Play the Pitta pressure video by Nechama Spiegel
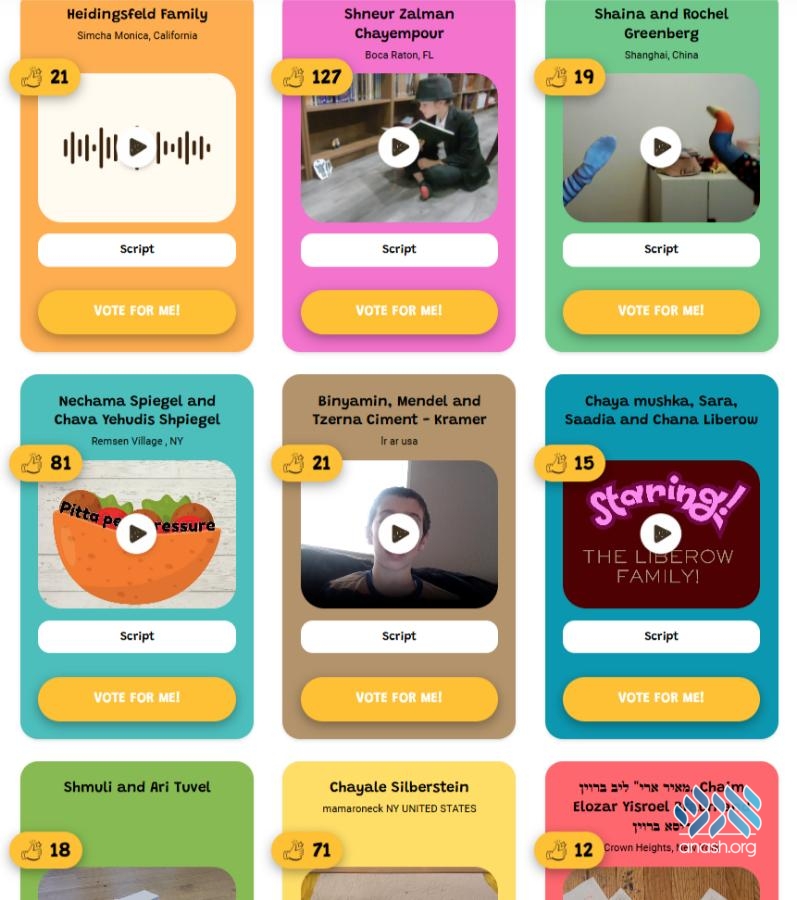Image resolution: width=797 pixels, height=900 pixels. [x=137, y=534]
